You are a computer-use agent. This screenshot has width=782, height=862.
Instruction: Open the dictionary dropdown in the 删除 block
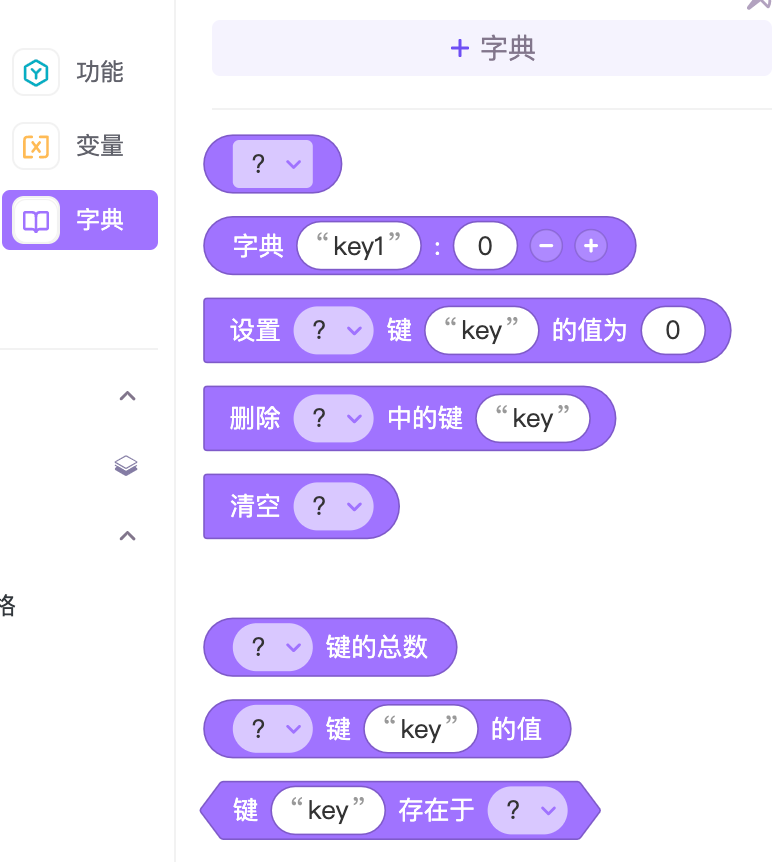(x=334, y=418)
